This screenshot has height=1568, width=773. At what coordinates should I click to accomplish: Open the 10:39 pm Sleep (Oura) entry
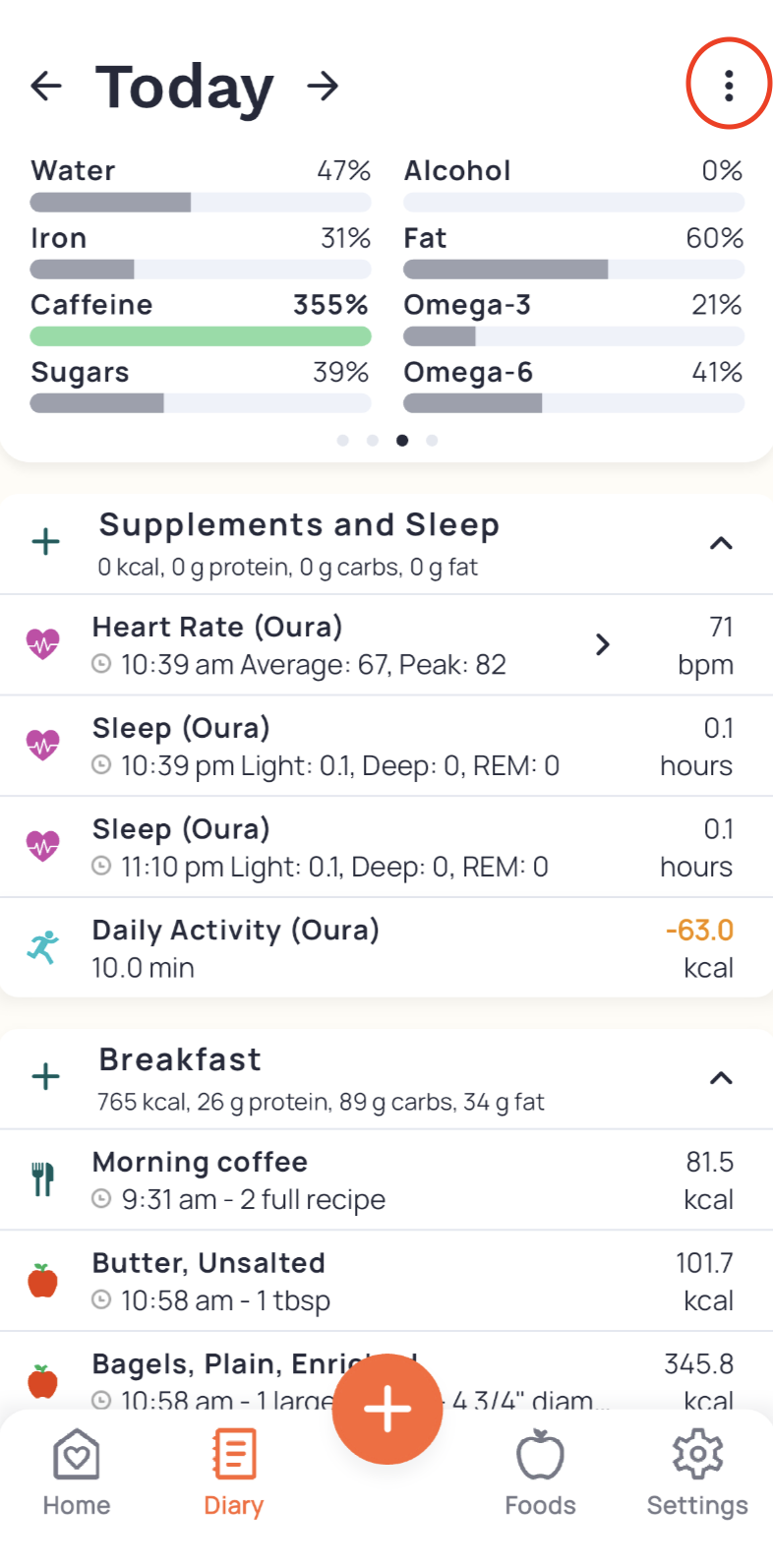click(344, 747)
